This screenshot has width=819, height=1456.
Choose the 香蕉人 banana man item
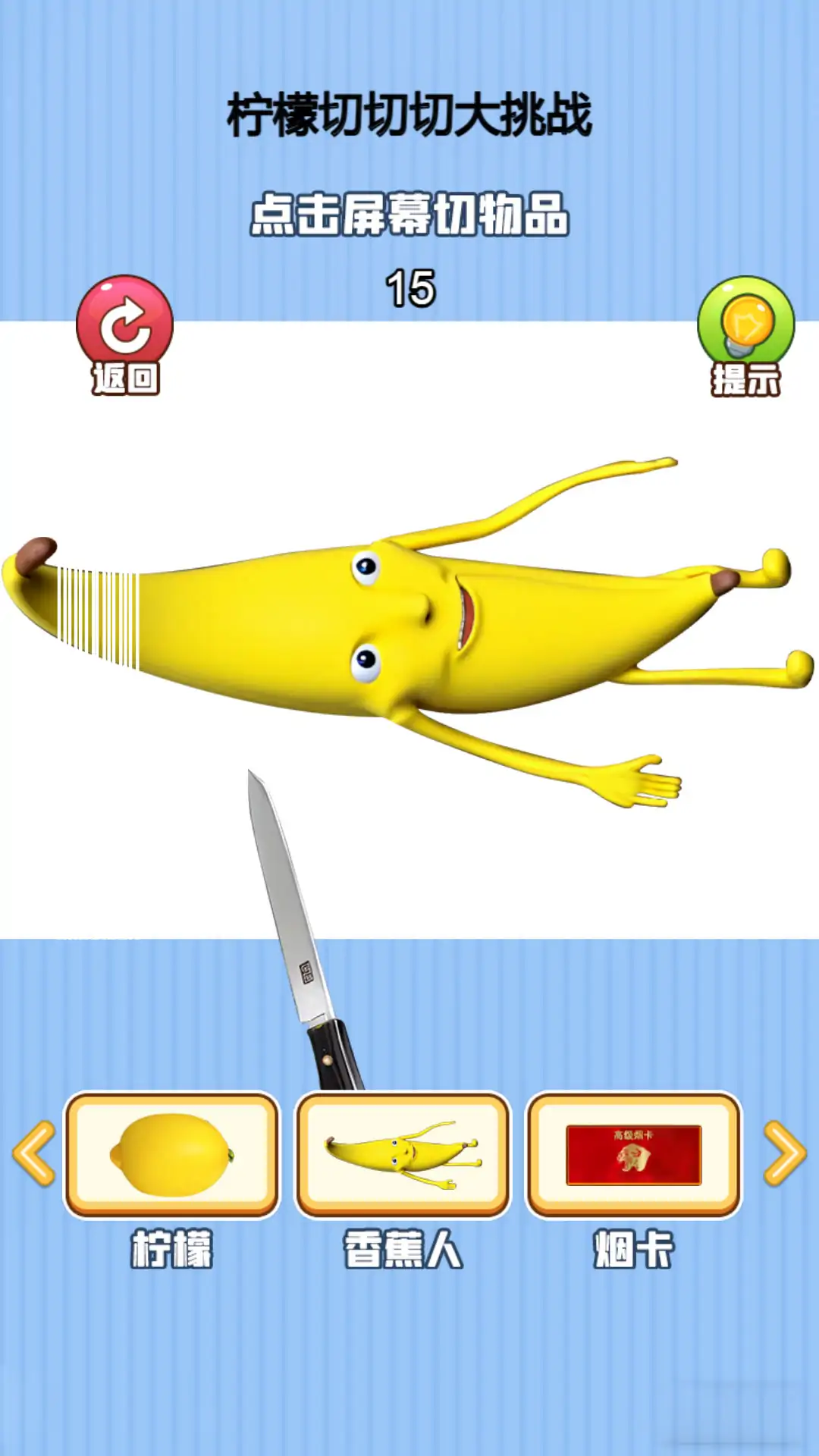(x=403, y=1155)
